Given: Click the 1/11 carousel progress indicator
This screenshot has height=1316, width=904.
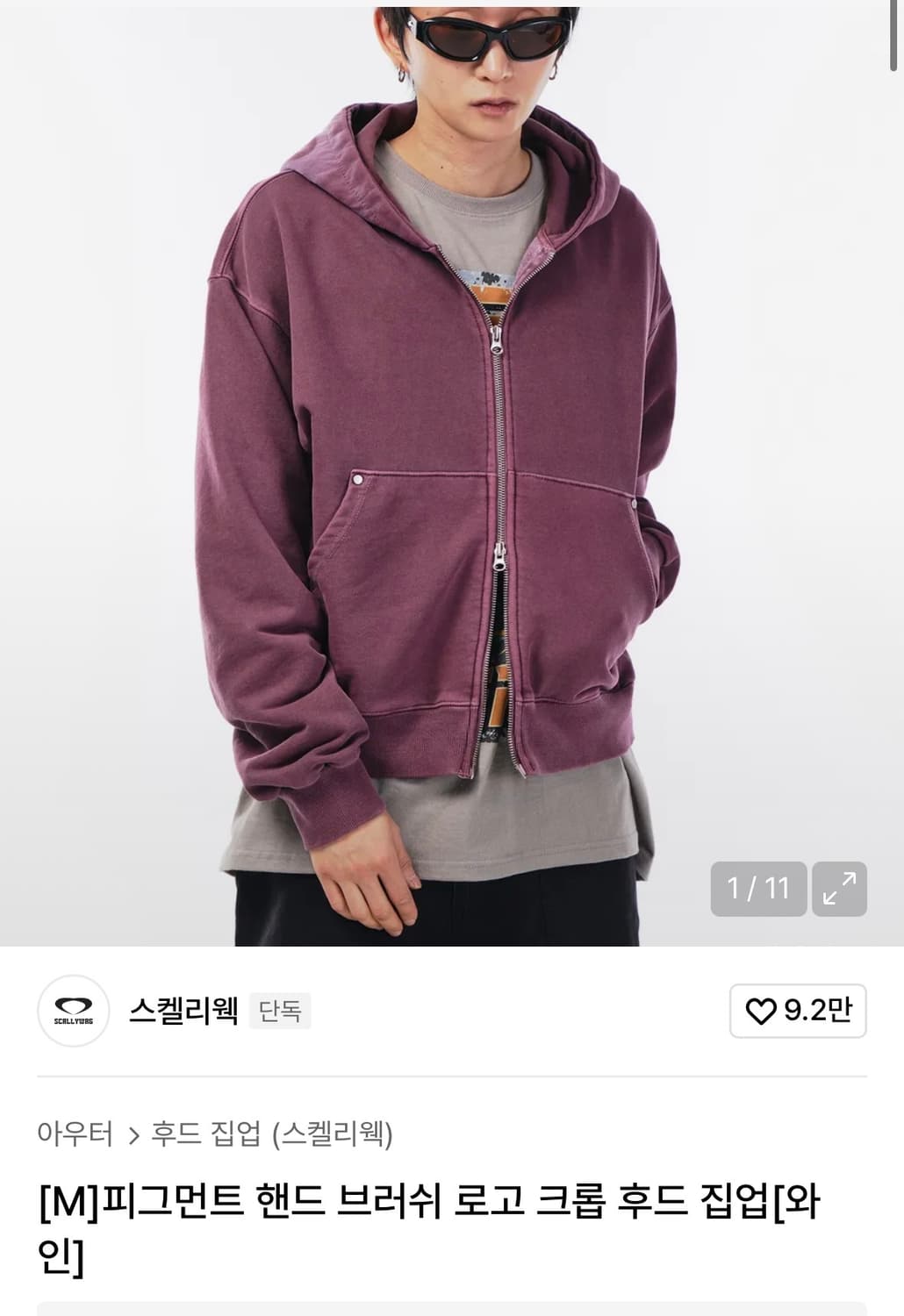Looking at the screenshot, I should click(757, 890).
